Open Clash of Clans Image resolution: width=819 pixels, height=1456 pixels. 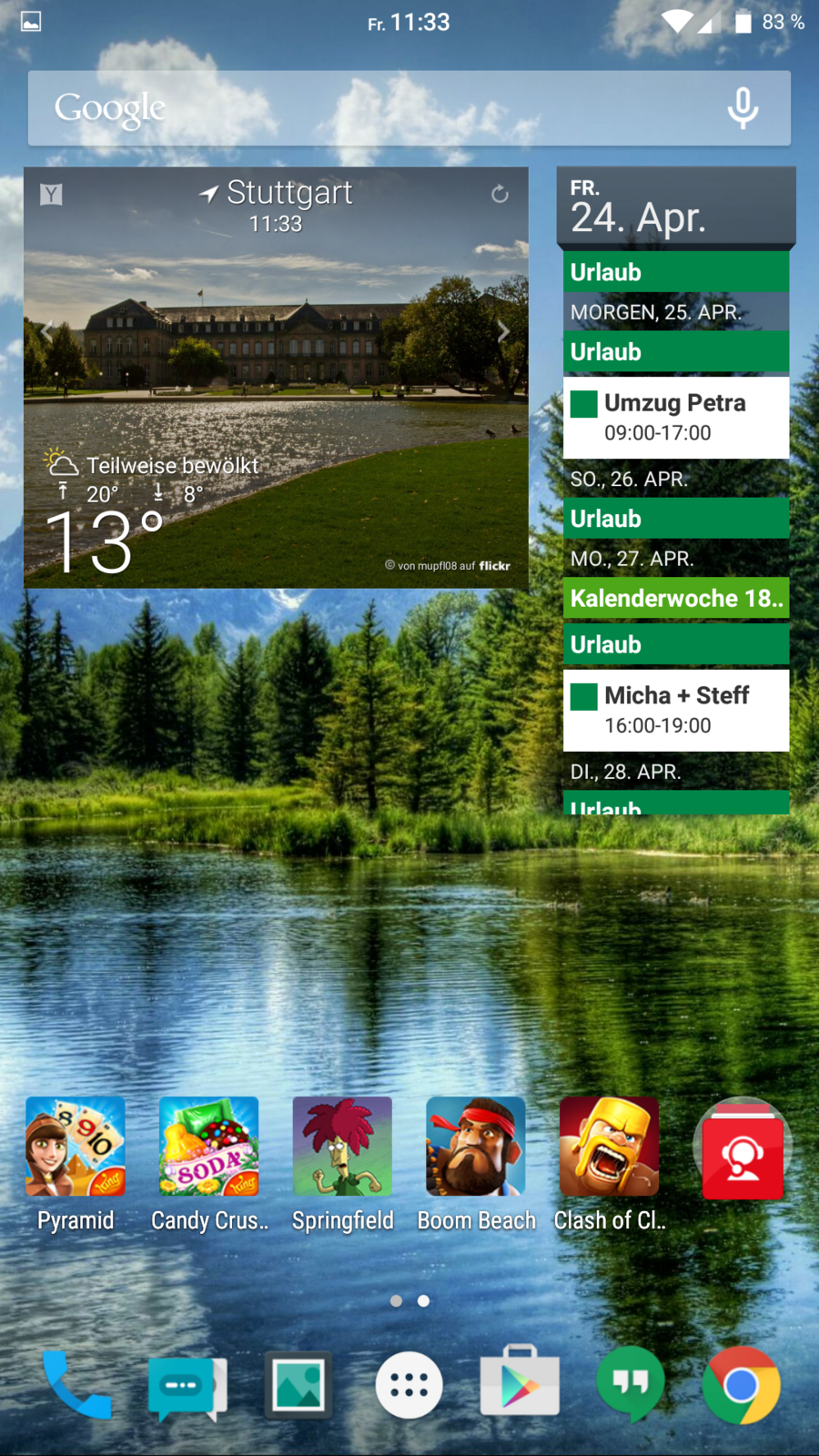[x=609, y=1147]
